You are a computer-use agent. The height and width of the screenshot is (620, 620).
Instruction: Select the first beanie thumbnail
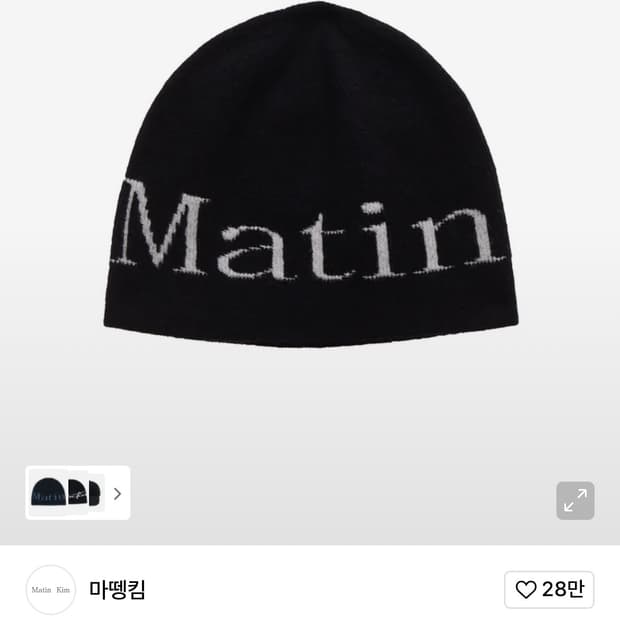(x=47, y=493)
